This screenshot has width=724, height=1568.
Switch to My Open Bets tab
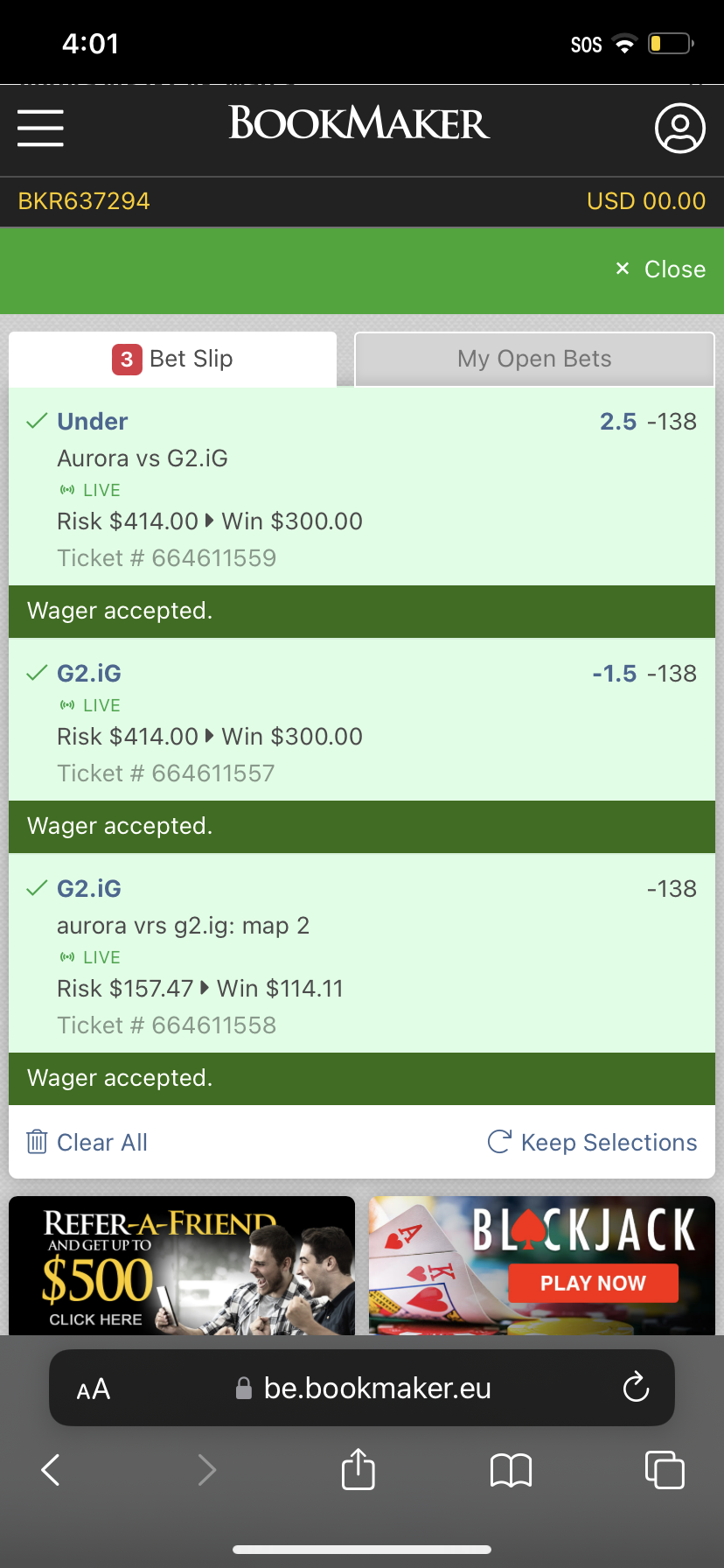(534, 359)
